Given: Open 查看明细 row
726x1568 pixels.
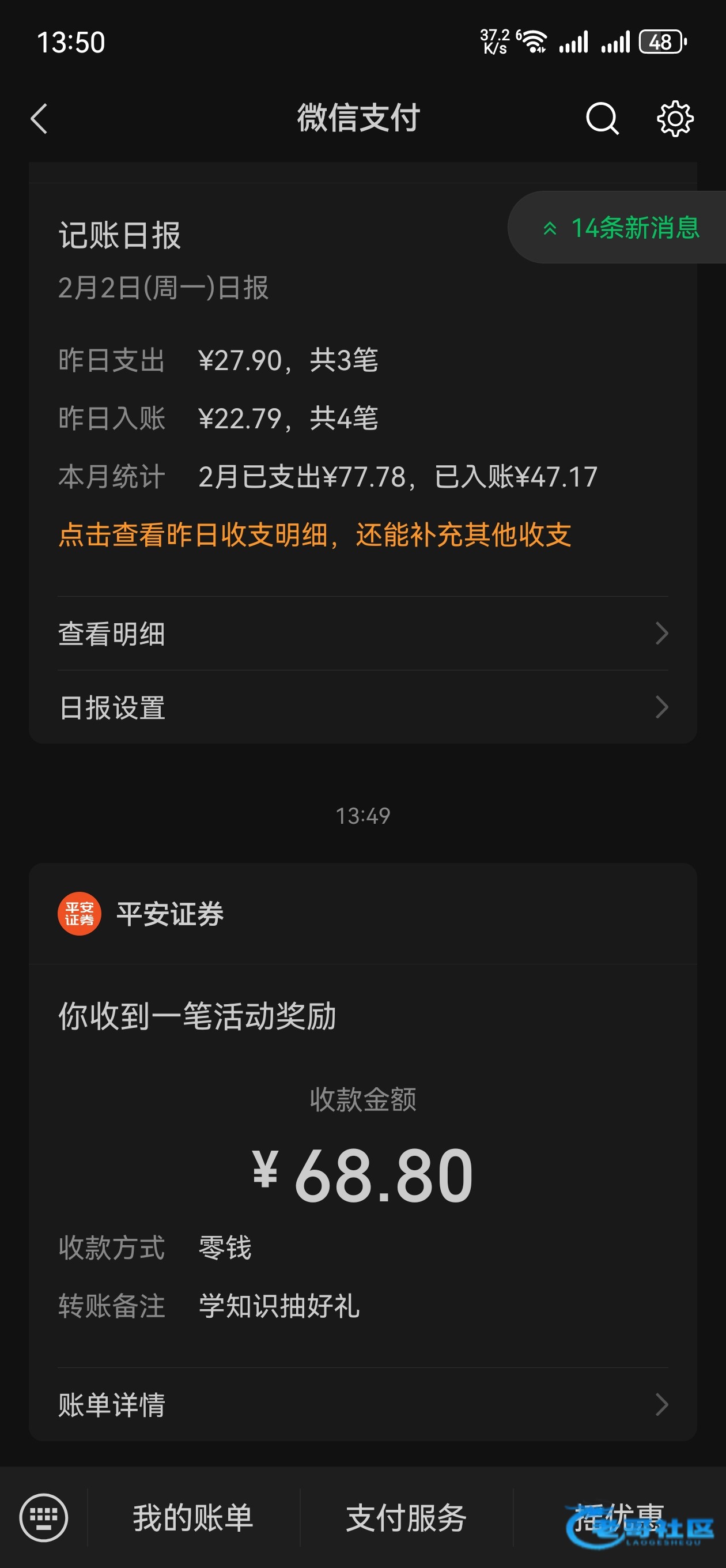Looking at the screenshot, I should pos(362,634).
